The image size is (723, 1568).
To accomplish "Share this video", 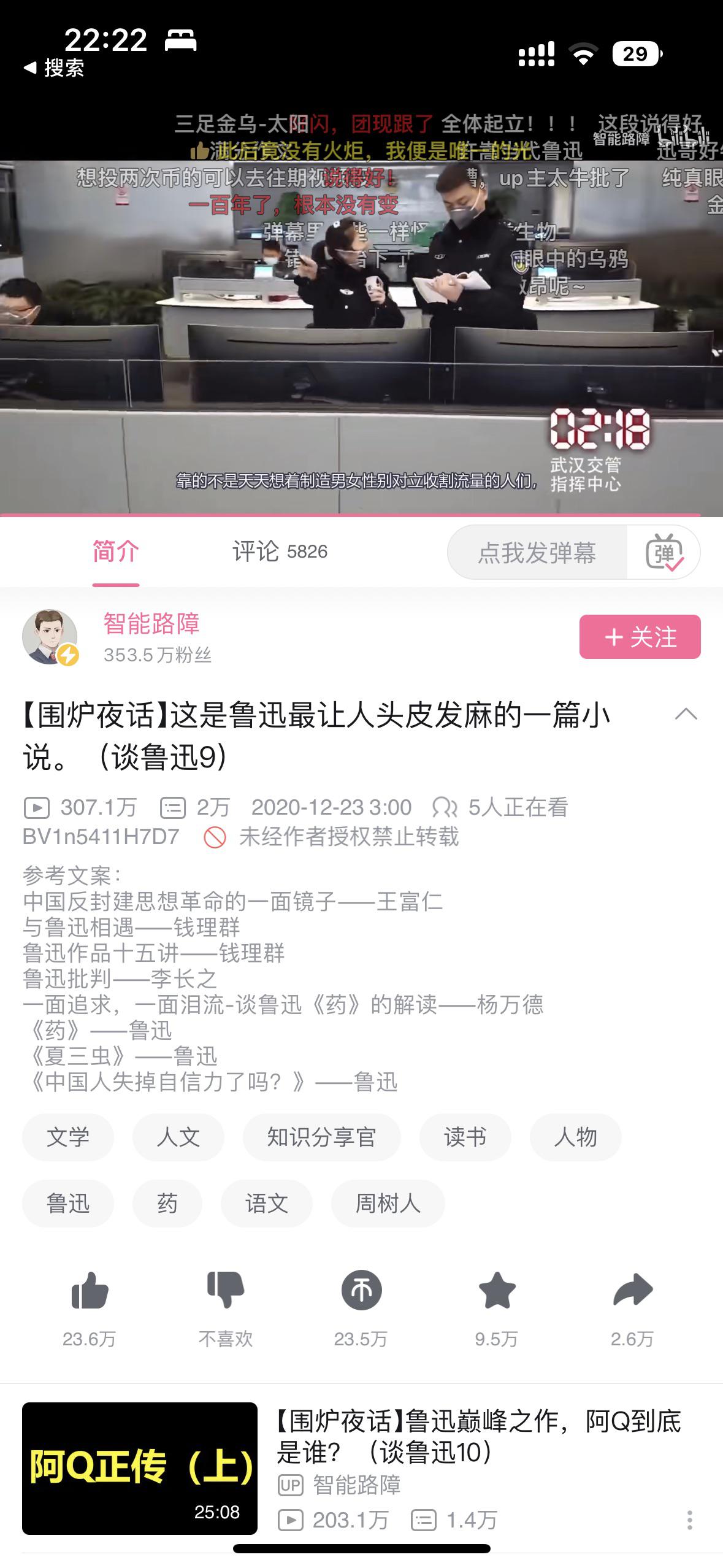I will coord(632,1291).
